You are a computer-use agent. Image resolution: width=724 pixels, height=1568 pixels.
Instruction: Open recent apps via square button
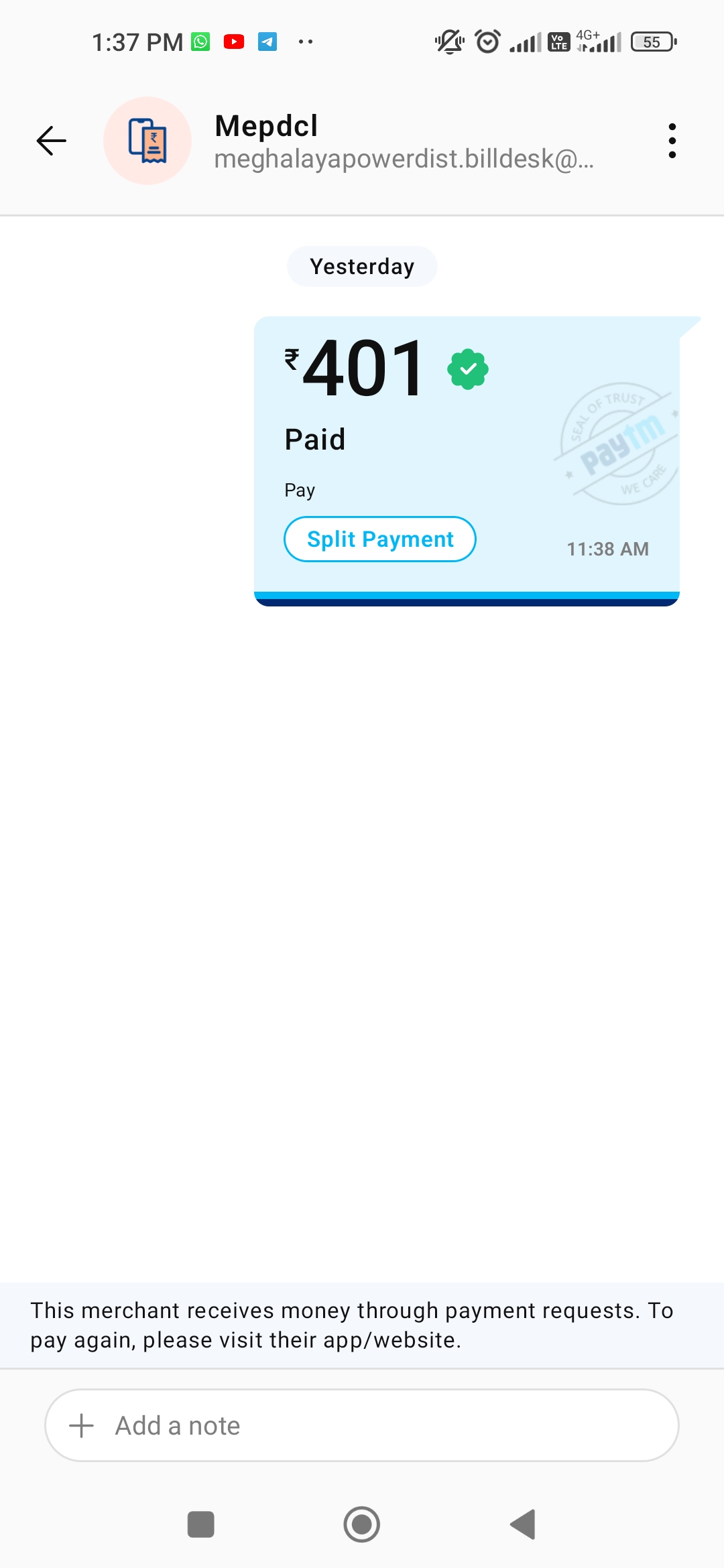tap(201, 1524)
